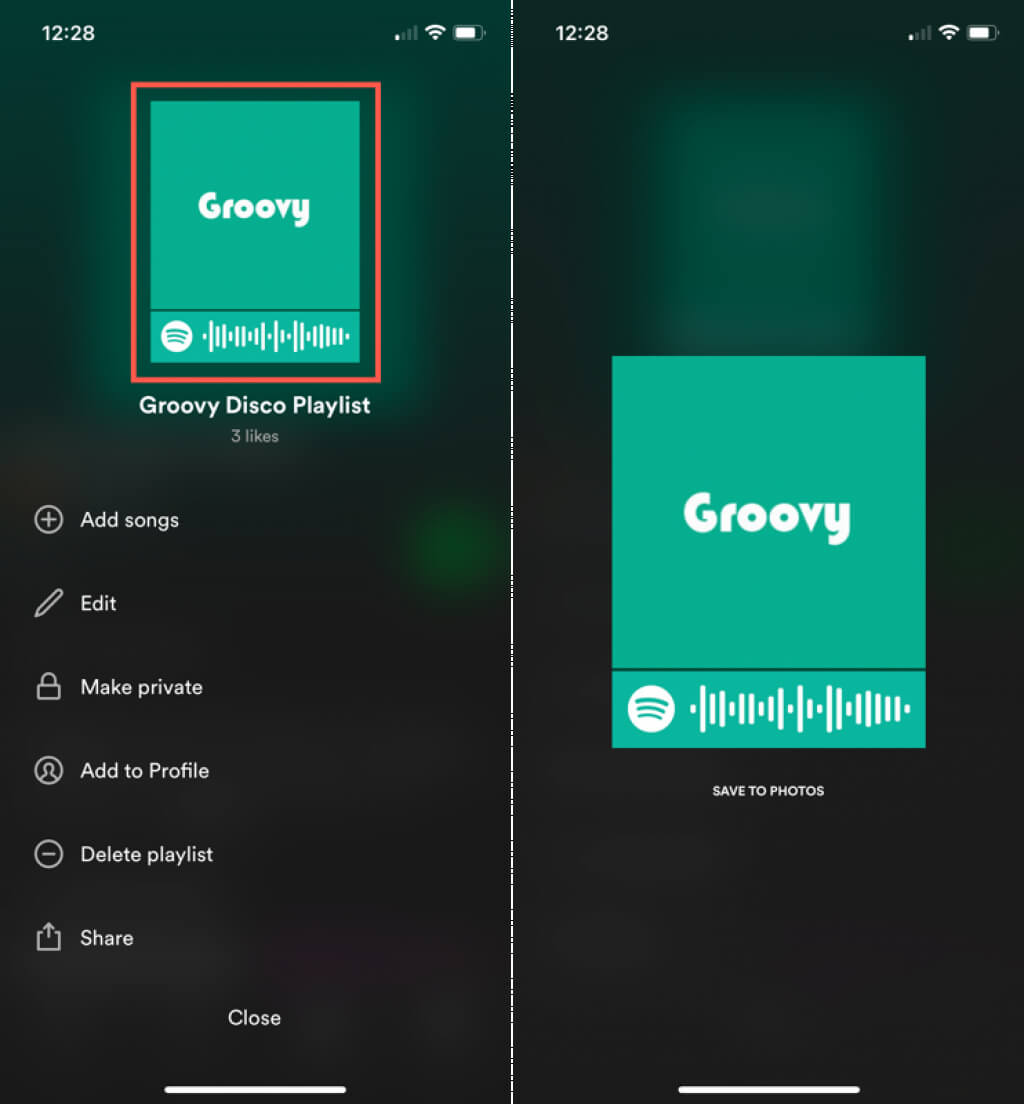
Task: Open Edit playlist option
Action: (98, 604)
